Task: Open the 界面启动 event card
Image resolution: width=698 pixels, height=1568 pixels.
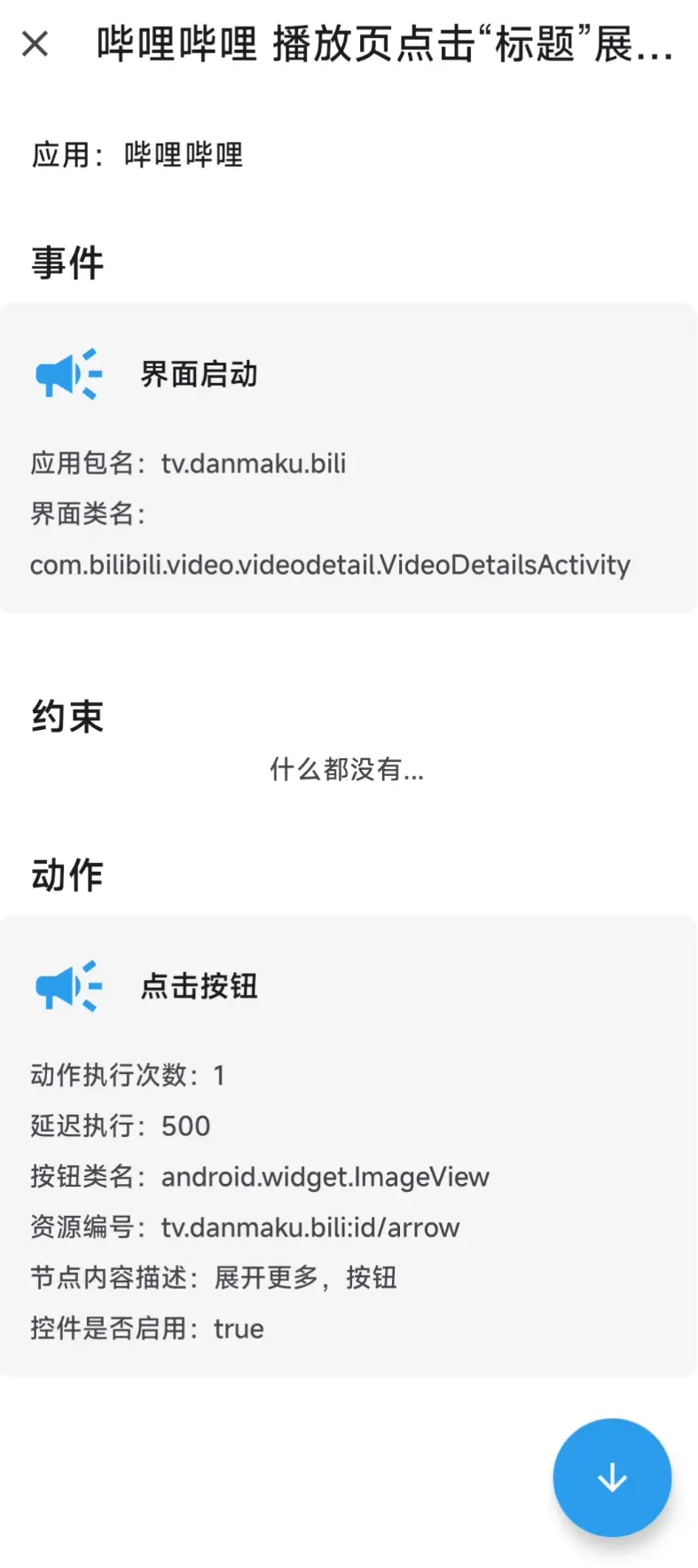Action: (x=348, y=459)
